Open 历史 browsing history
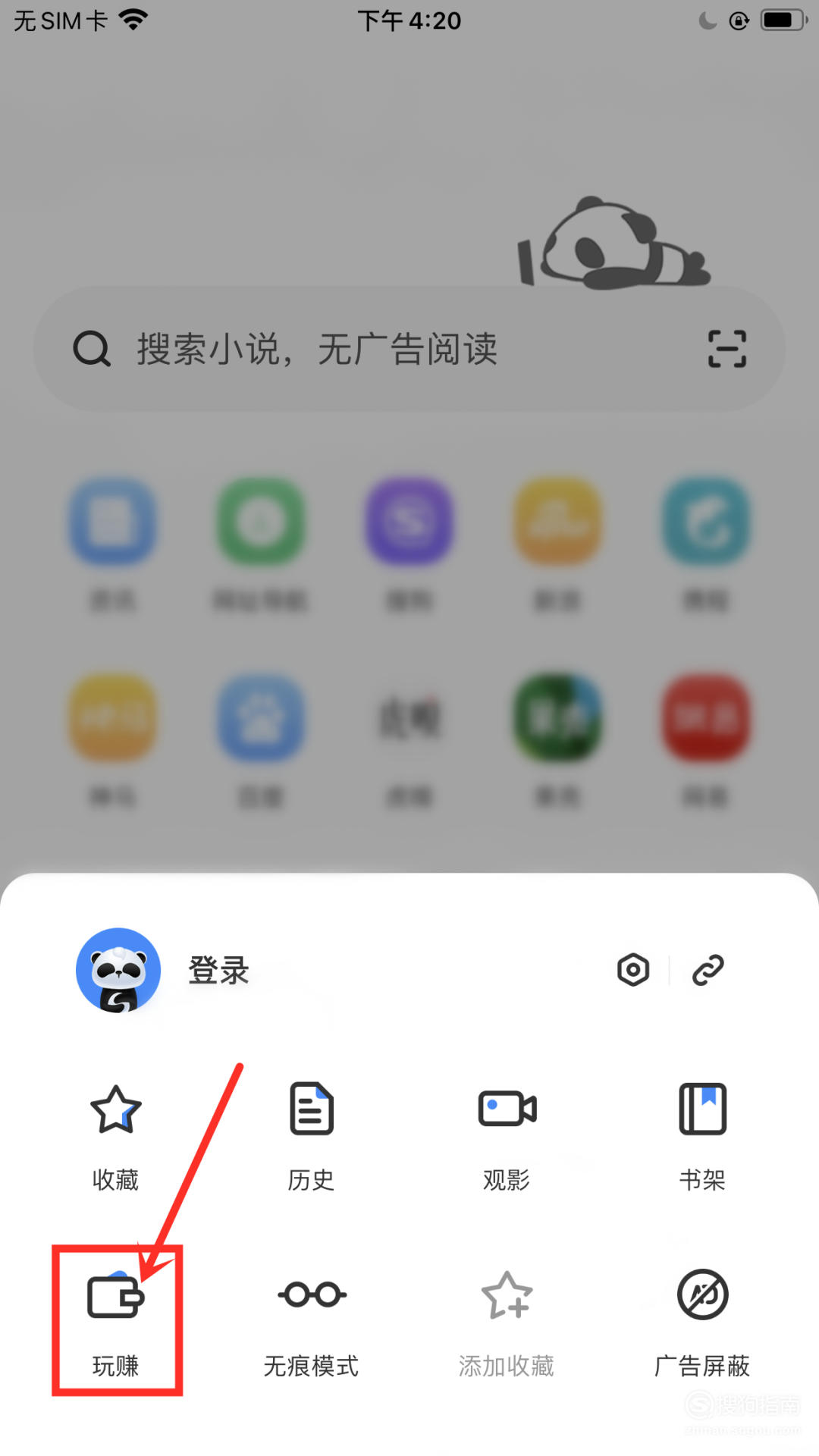 pos(311,1137)
